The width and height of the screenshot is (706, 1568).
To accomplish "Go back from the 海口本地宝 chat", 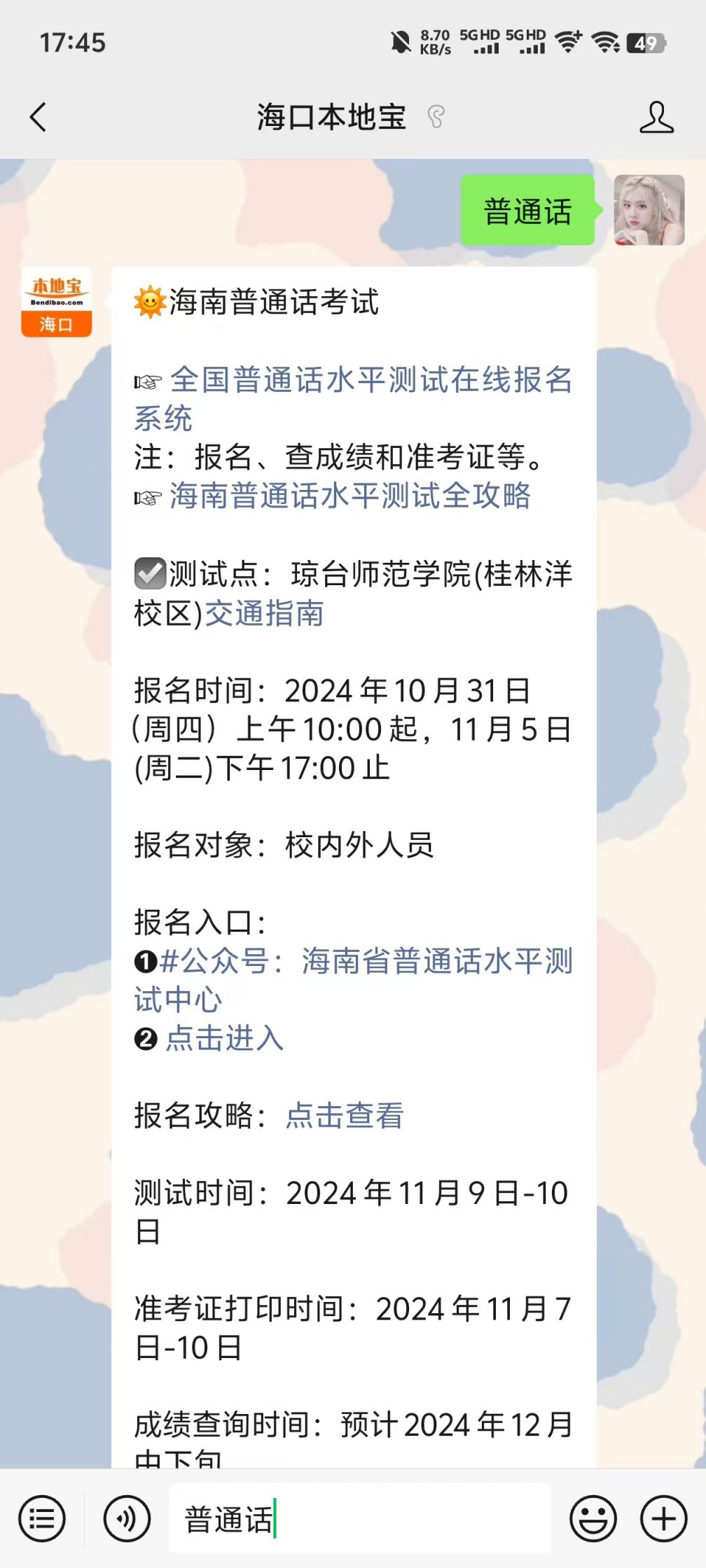I will point(39,117).
